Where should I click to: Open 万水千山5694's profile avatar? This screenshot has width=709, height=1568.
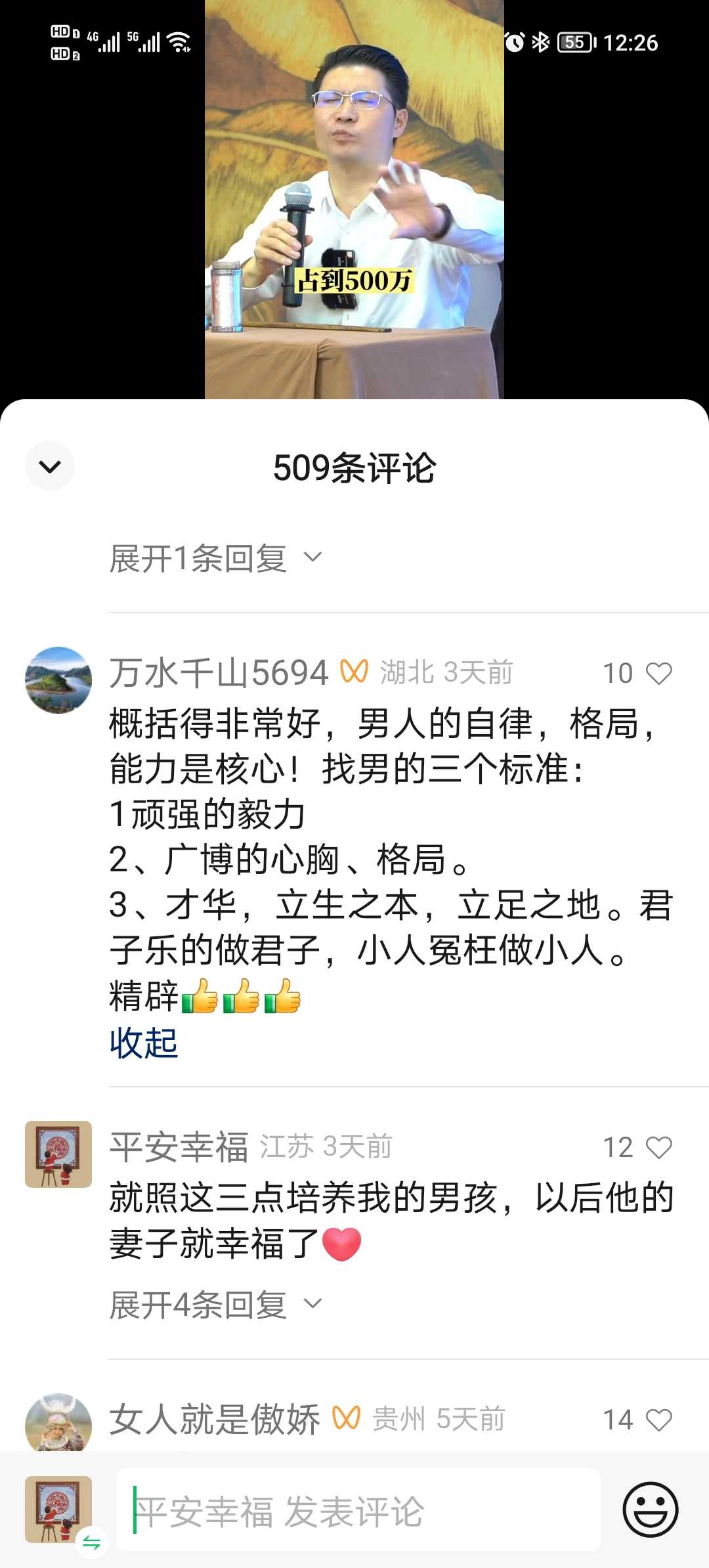coord(58,680)
